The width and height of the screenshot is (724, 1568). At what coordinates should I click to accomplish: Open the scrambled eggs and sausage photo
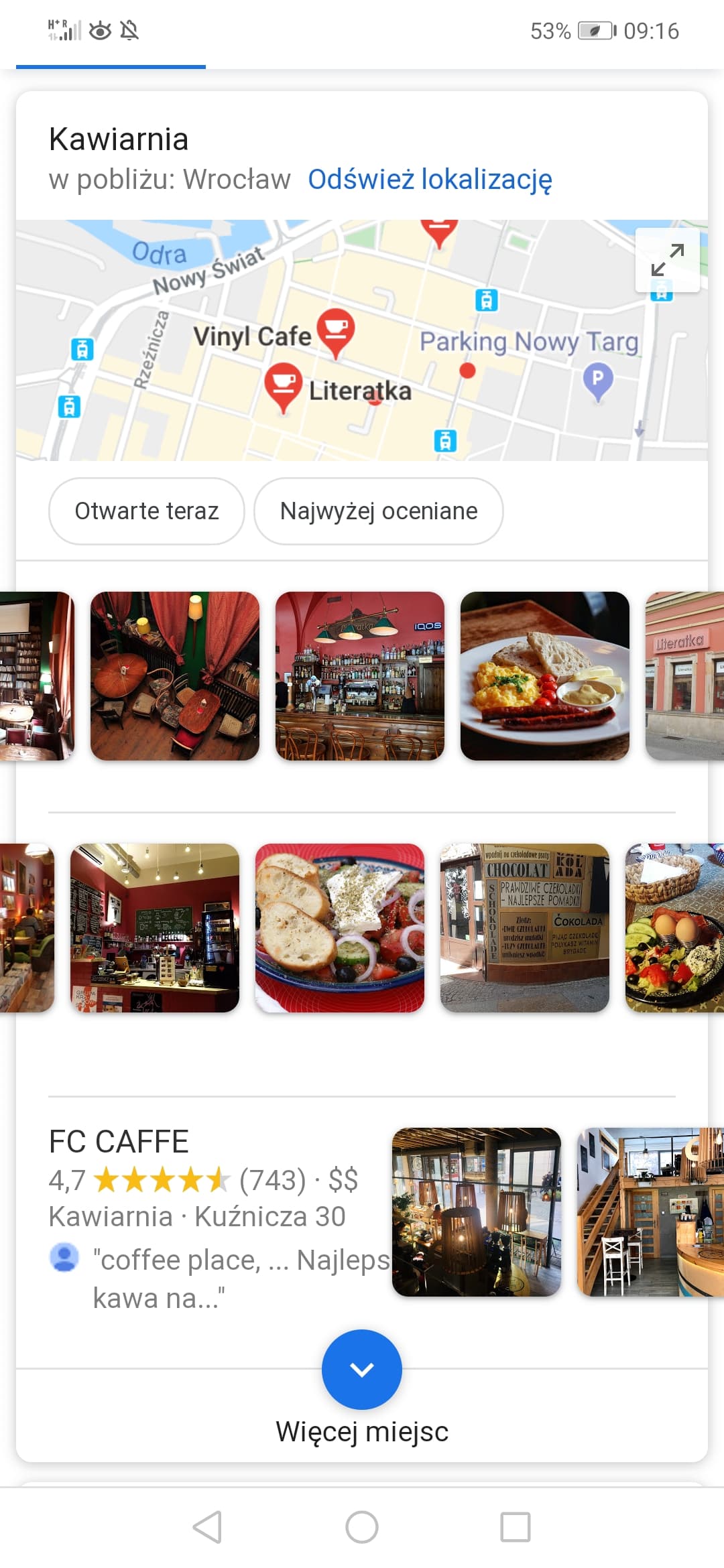pos(544,675)
